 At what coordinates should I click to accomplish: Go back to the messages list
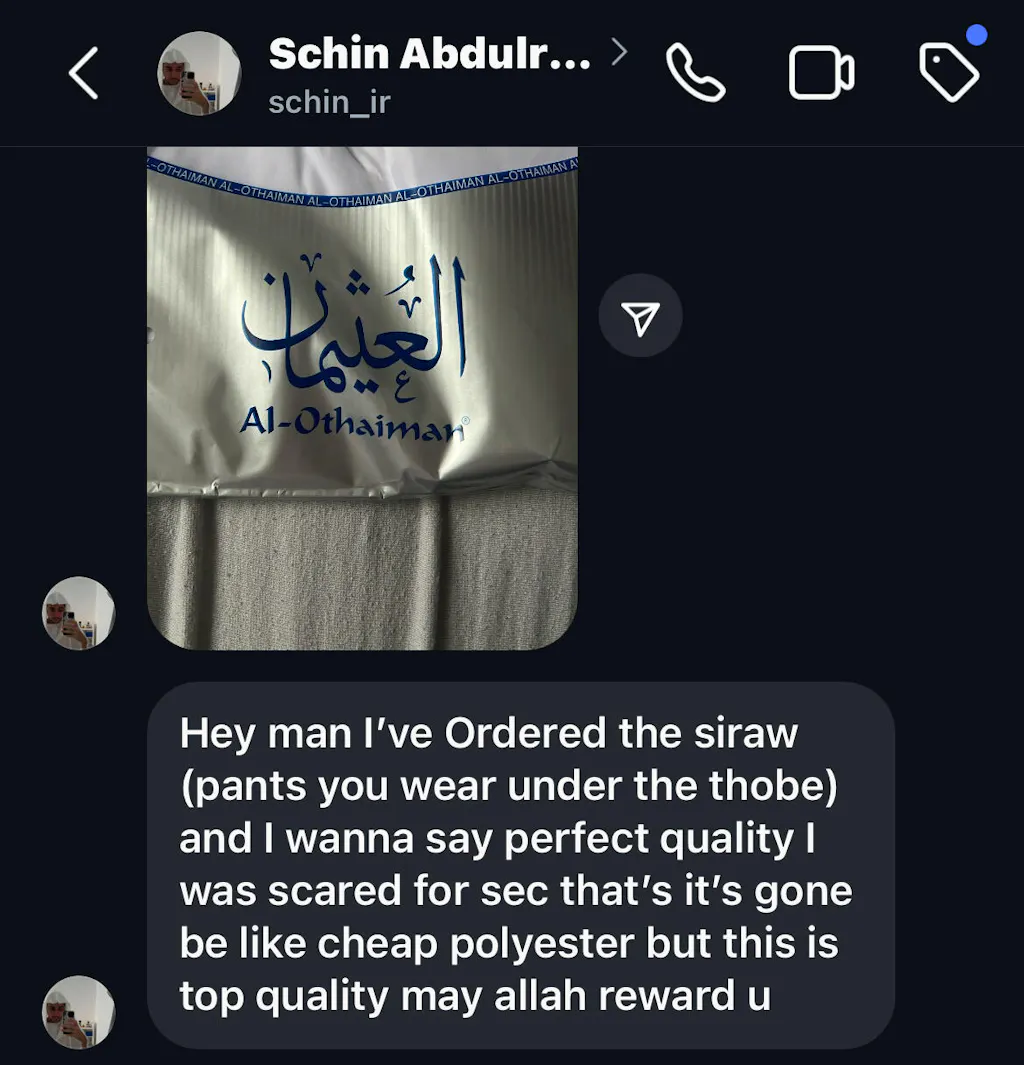84,74
